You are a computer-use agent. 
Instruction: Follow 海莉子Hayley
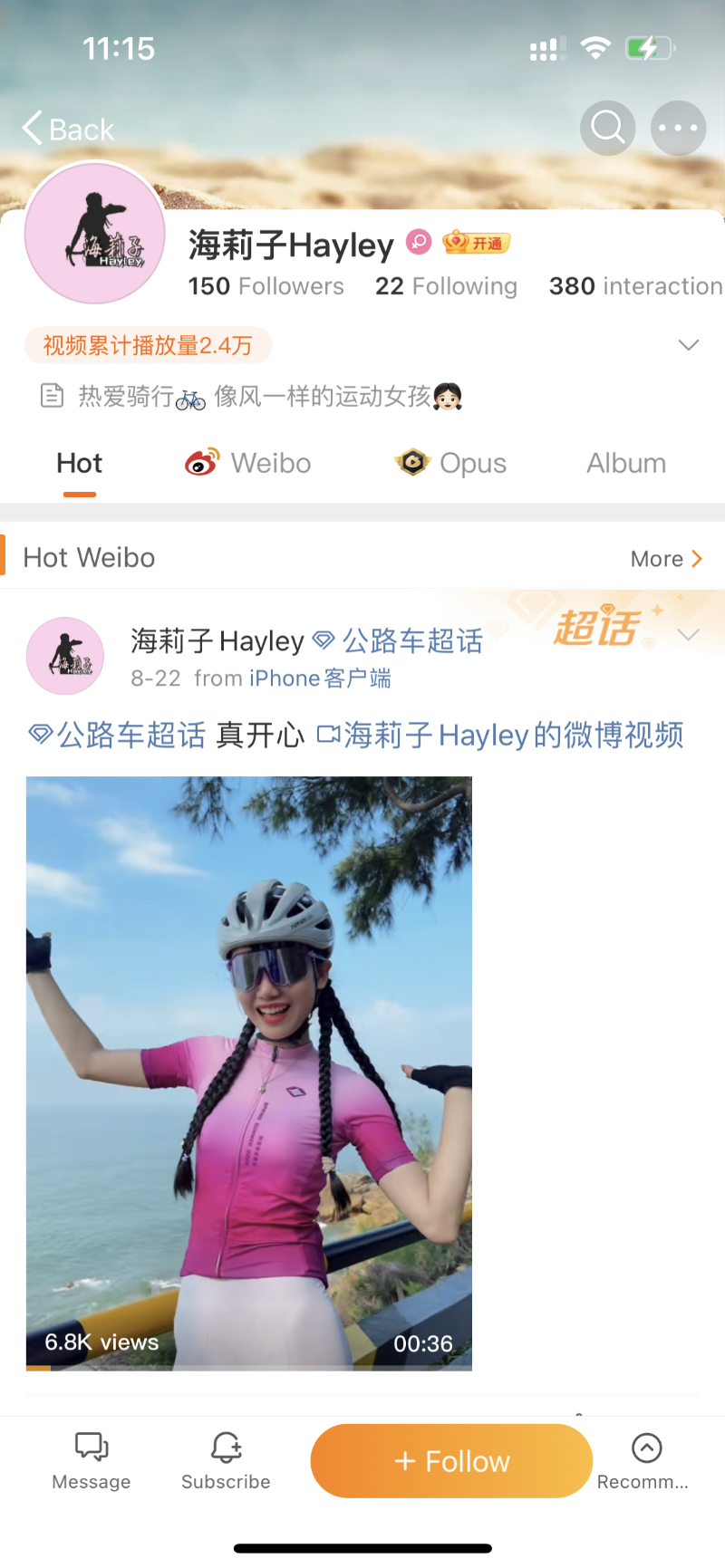[451, 1460]
